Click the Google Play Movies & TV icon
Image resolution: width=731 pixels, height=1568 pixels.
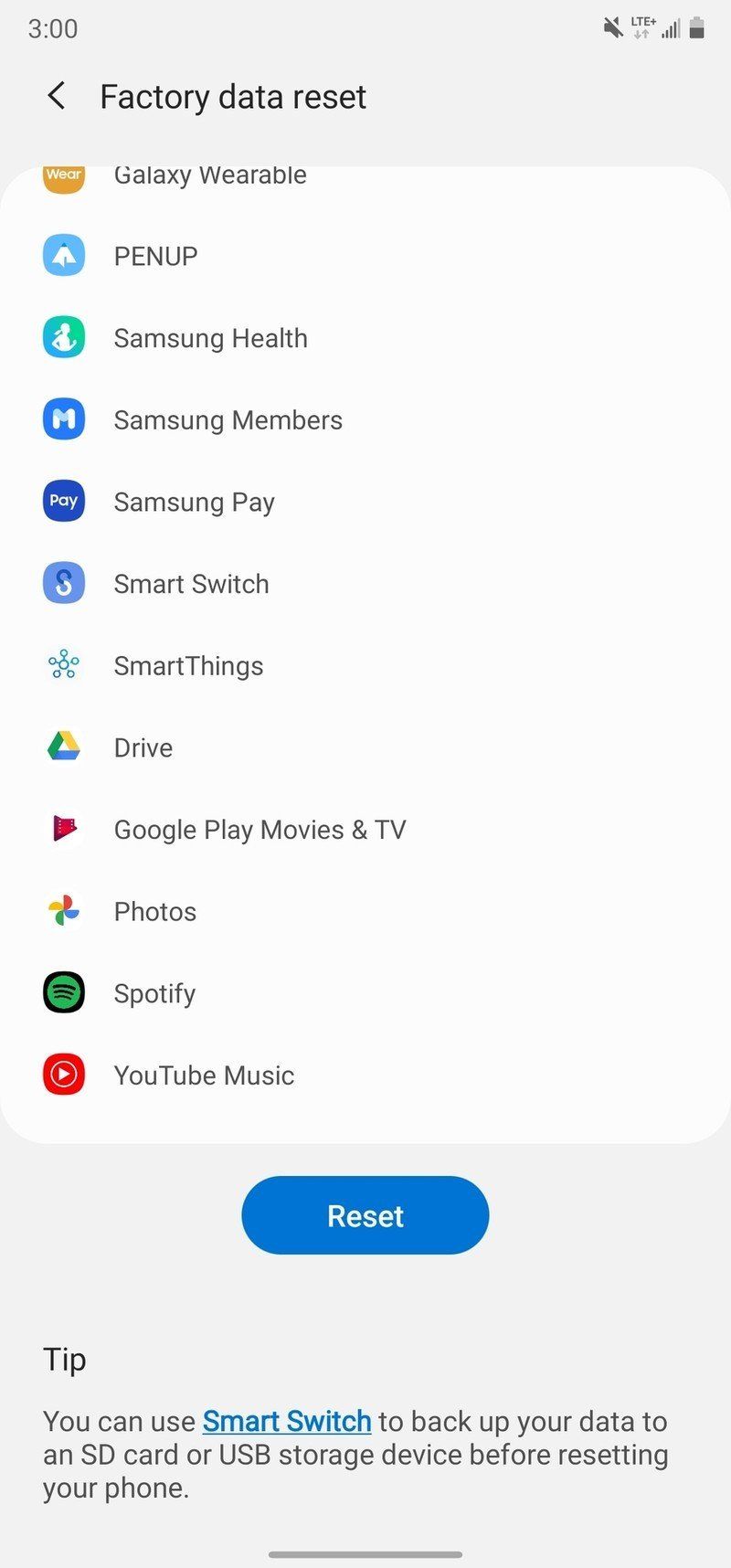pyautogui.click(x=62, y=829)
